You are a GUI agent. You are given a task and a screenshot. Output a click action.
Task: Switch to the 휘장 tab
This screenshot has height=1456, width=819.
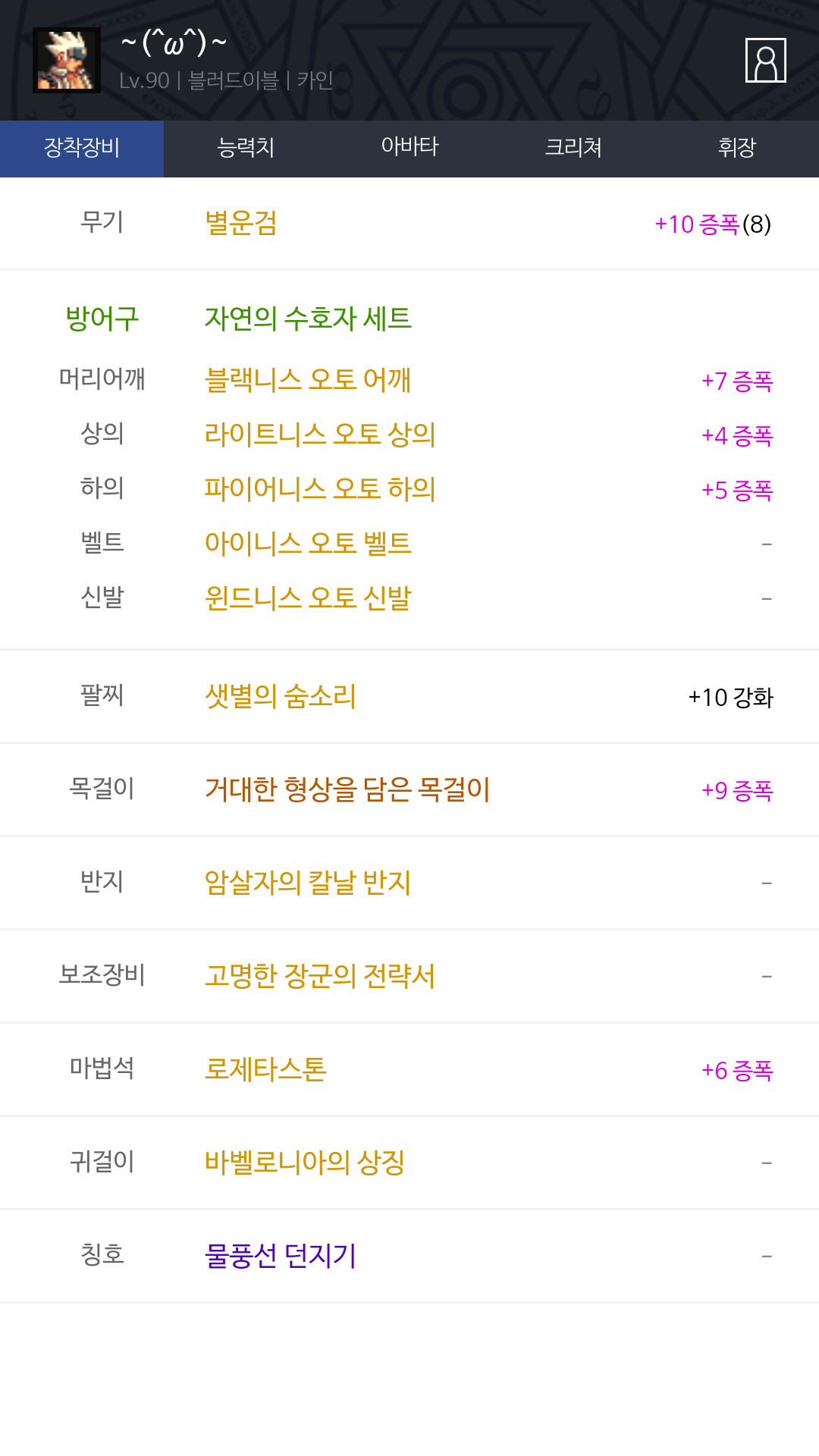click(x=737, y=149)
